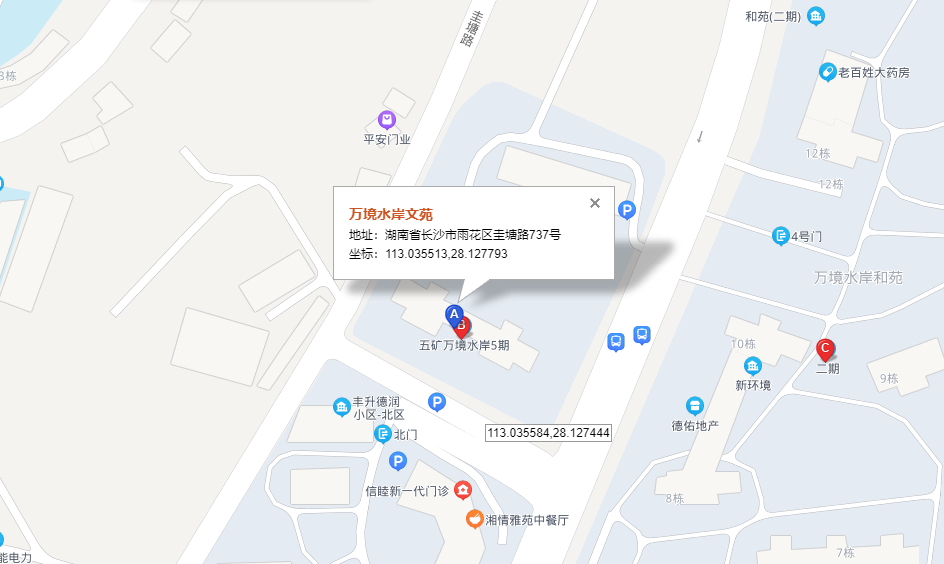Select the red marker C near 二期
Image resolution: width=944 pixels, height=564 pixels.
pos(825,350)
